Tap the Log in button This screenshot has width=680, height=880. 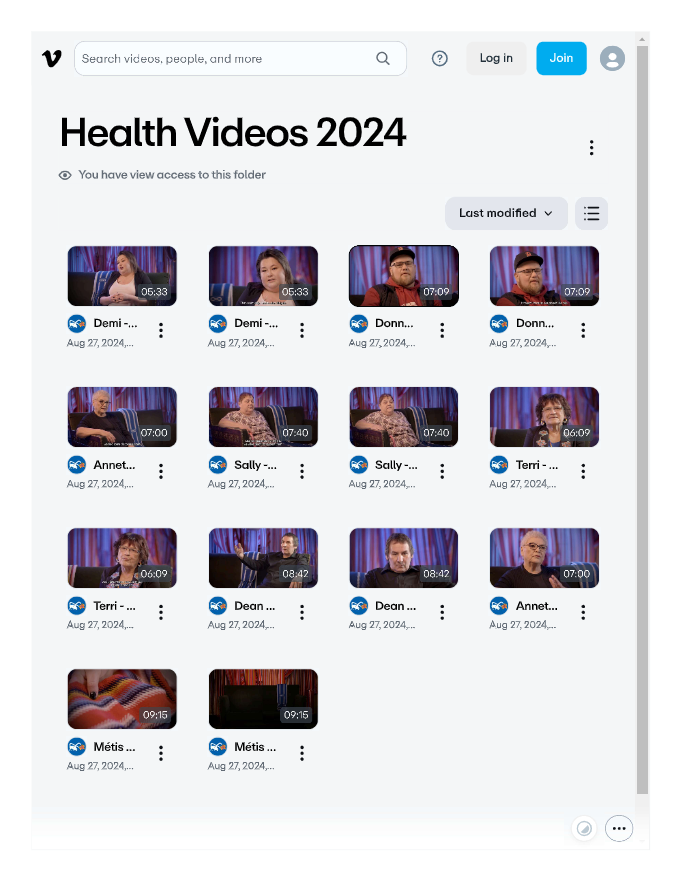[496, 58]
